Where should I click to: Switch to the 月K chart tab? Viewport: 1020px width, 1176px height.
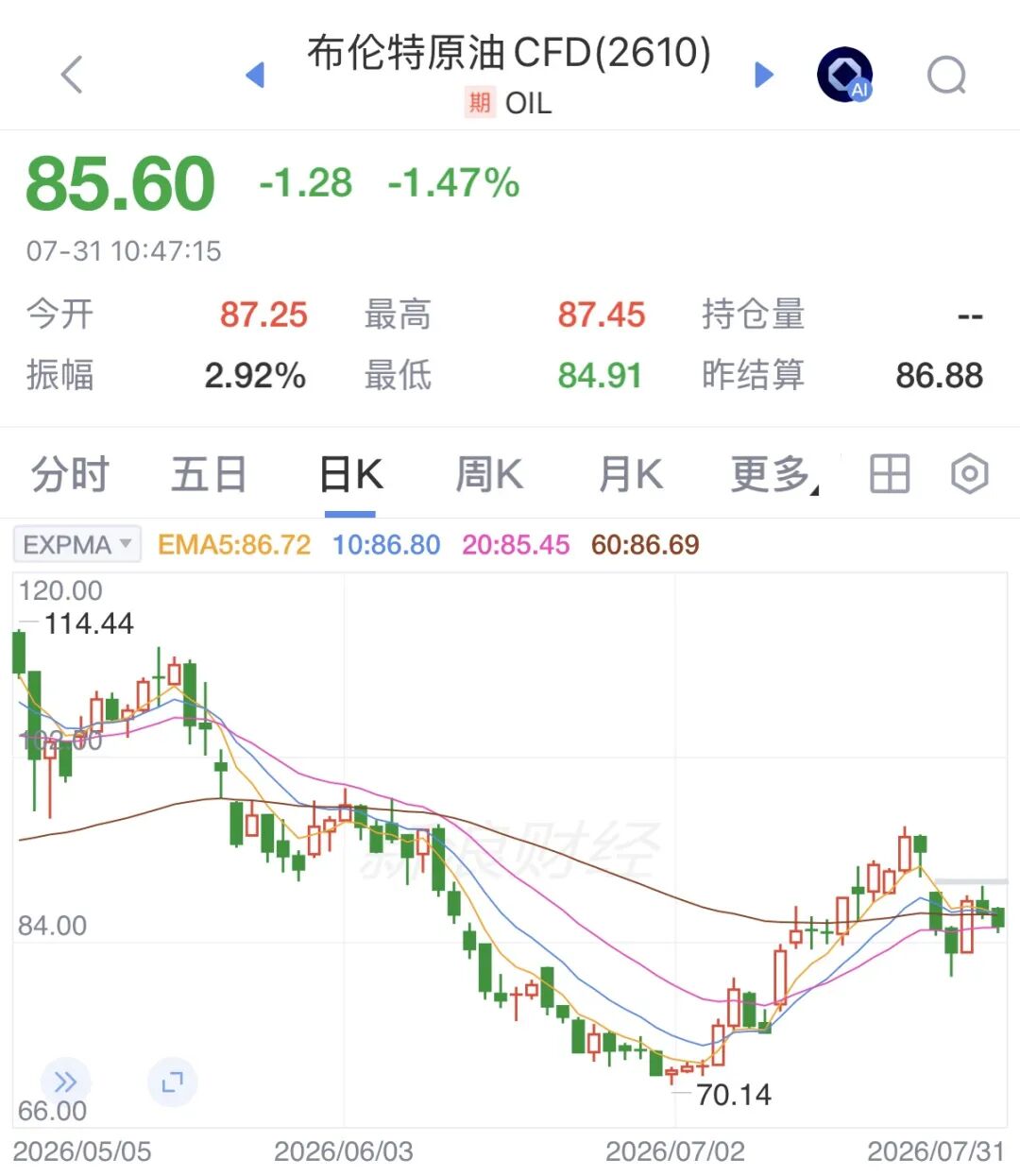631,473
